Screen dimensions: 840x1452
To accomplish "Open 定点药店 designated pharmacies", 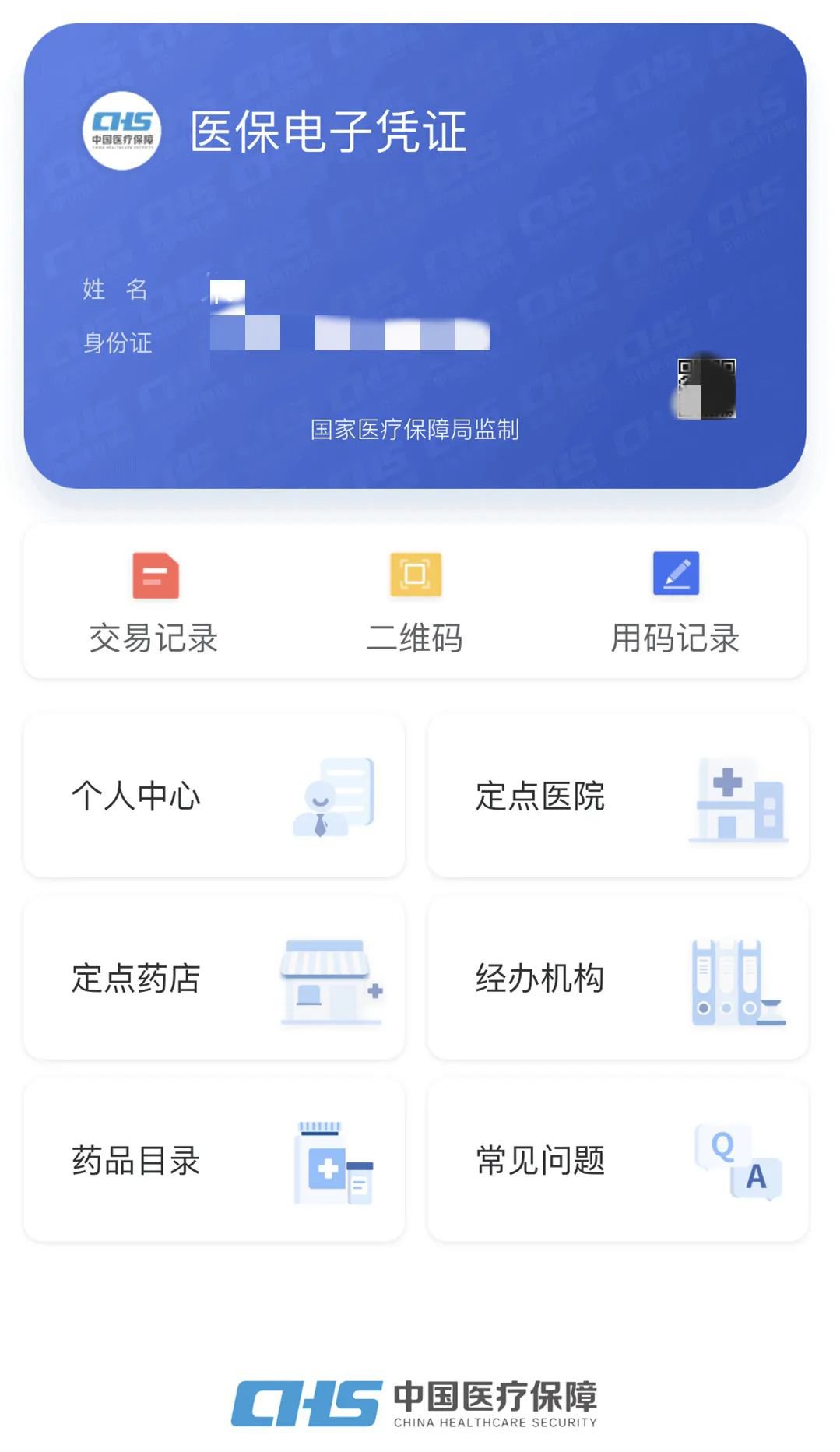I will [214, 978].
